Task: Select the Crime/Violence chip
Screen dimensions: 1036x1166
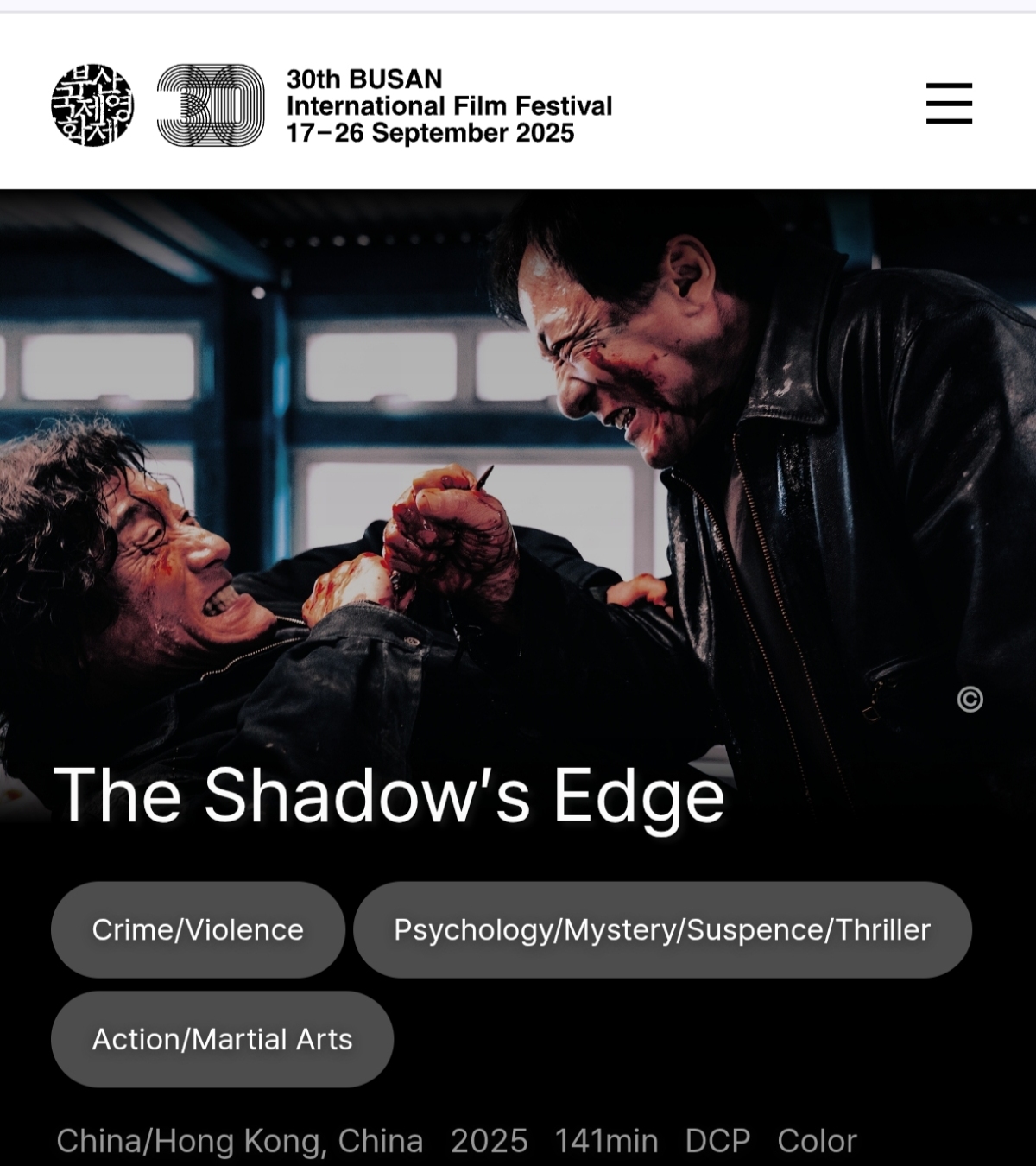Action: tap(198, 929)
